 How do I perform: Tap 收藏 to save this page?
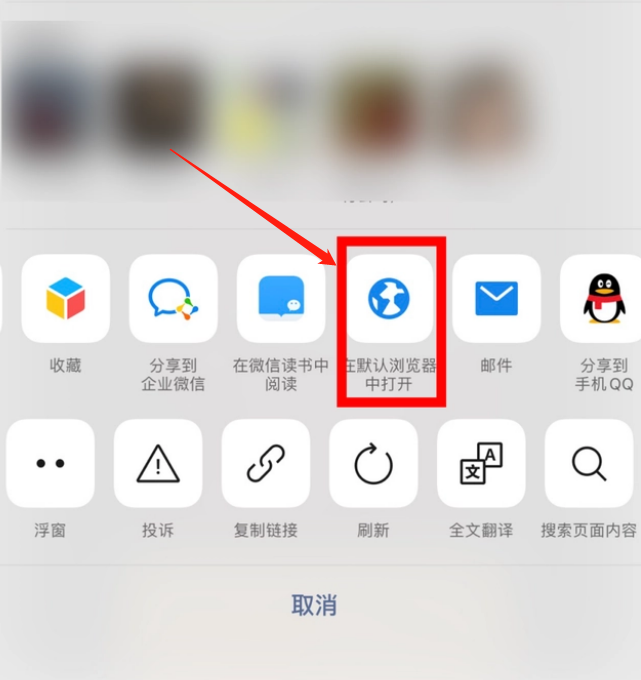[x=66, y=298]
